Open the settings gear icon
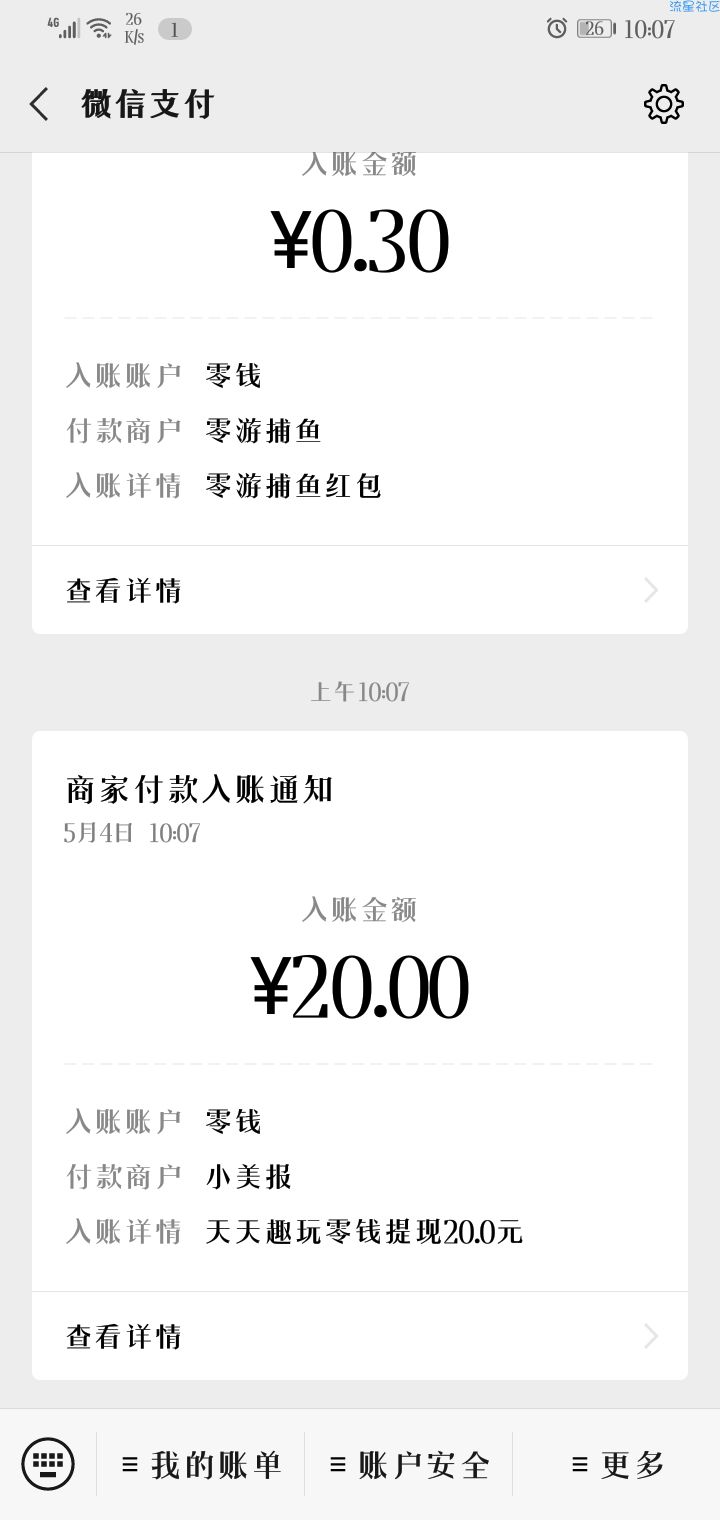Viewport: 720px width, 1520px height. coord(664,104)
